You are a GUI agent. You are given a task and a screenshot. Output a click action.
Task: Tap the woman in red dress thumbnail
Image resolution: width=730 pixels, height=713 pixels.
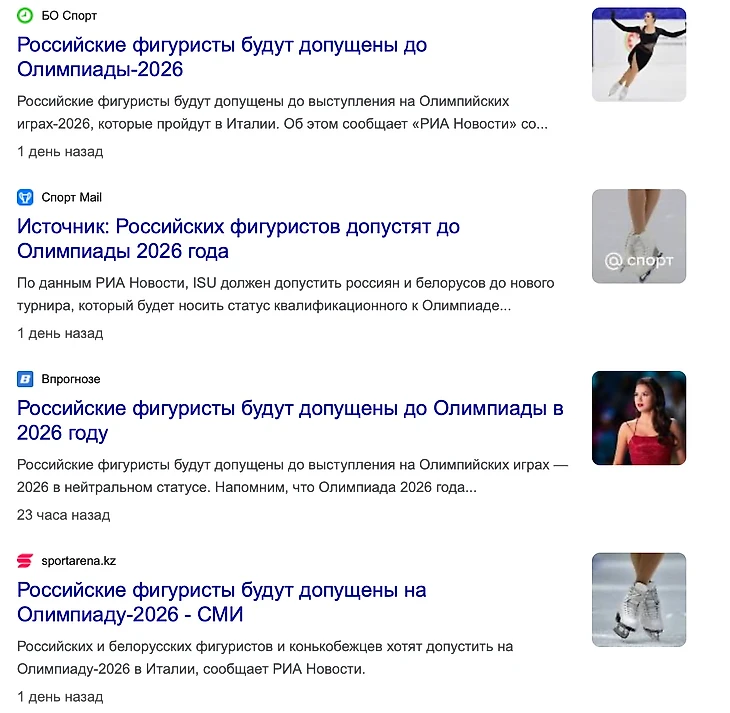[x=638, y=418]
